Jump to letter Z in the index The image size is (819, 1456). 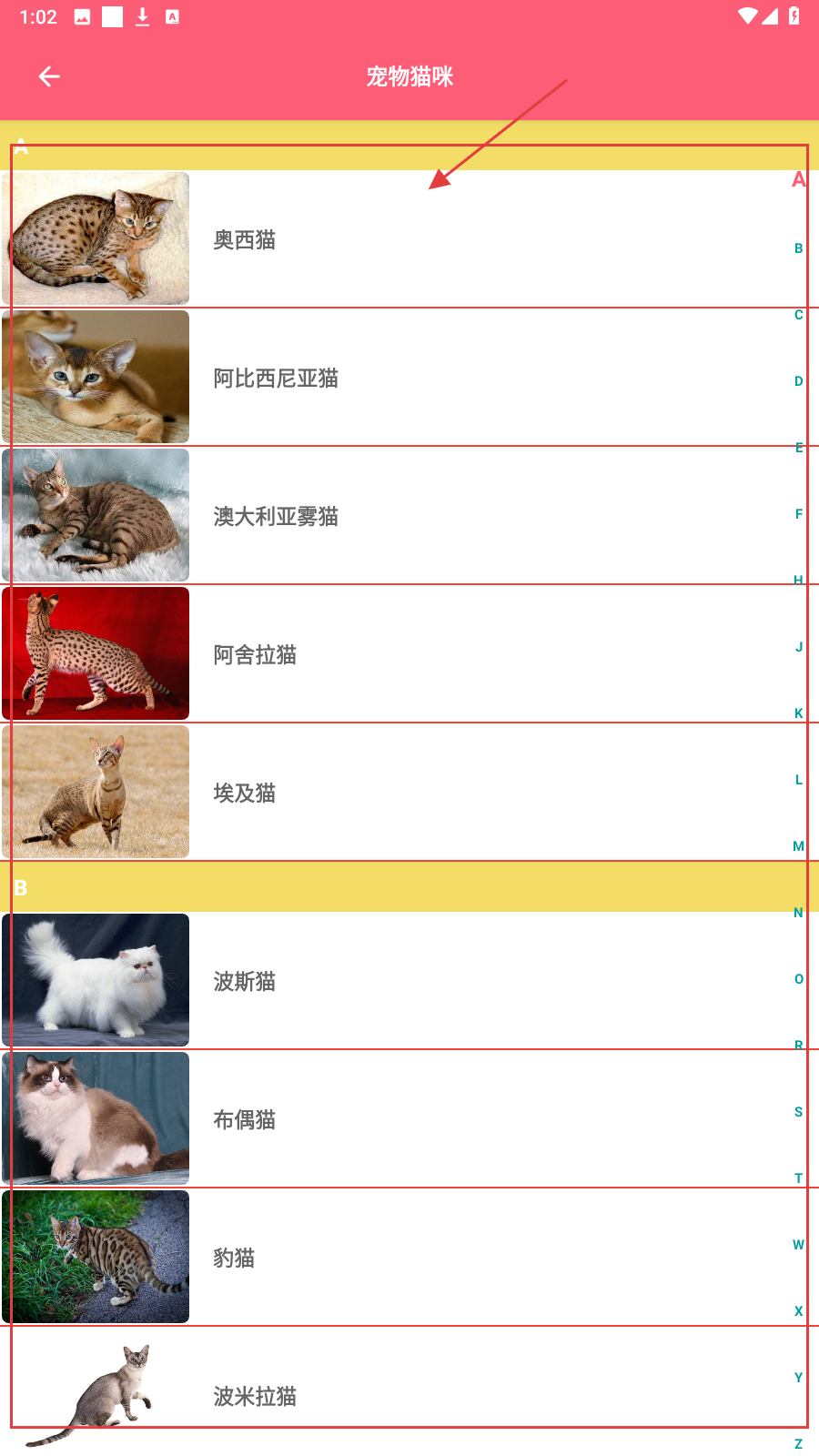(798, 1444)
